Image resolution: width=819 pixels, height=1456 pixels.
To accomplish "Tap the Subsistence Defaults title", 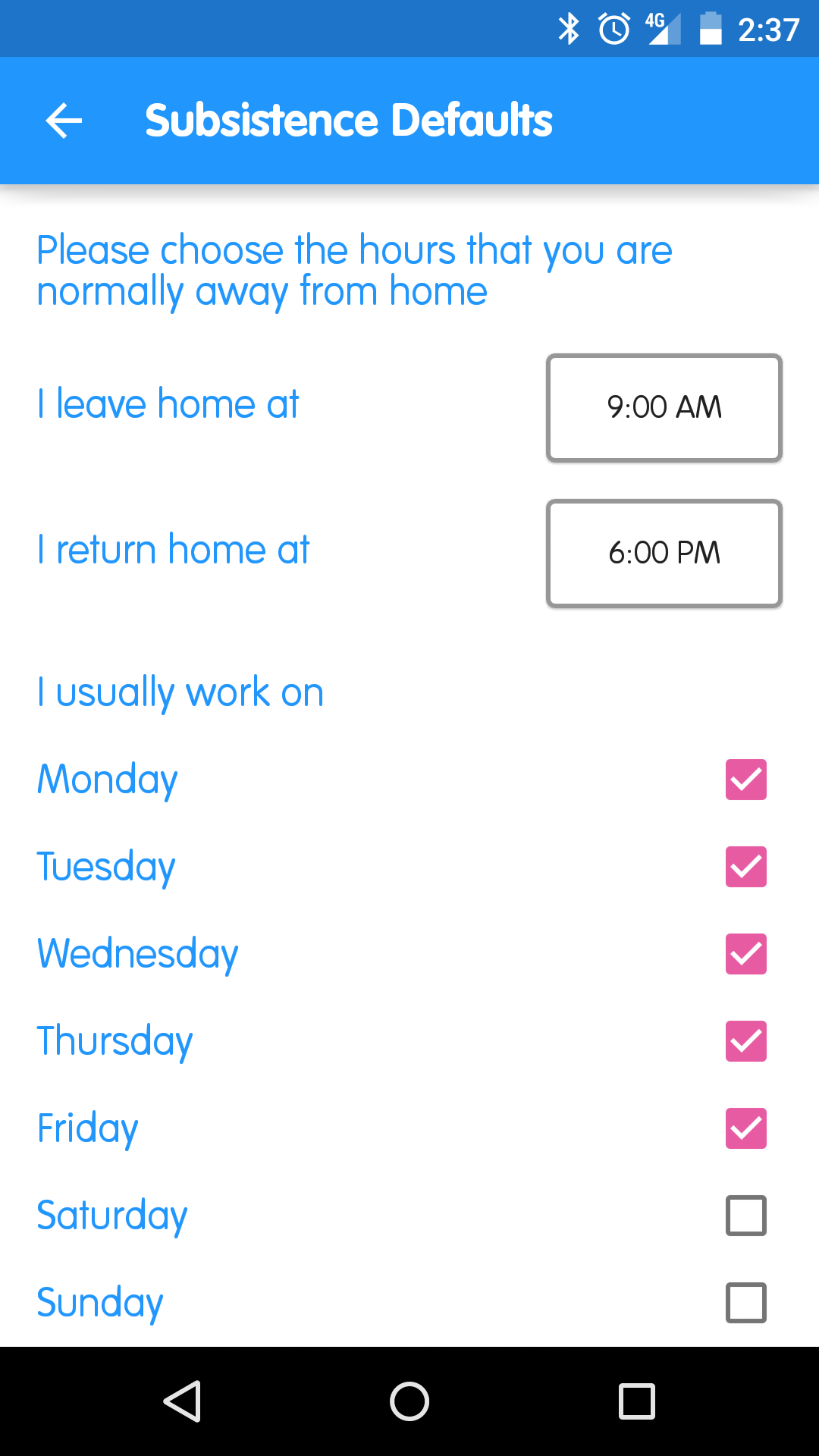I will [350, 120].
